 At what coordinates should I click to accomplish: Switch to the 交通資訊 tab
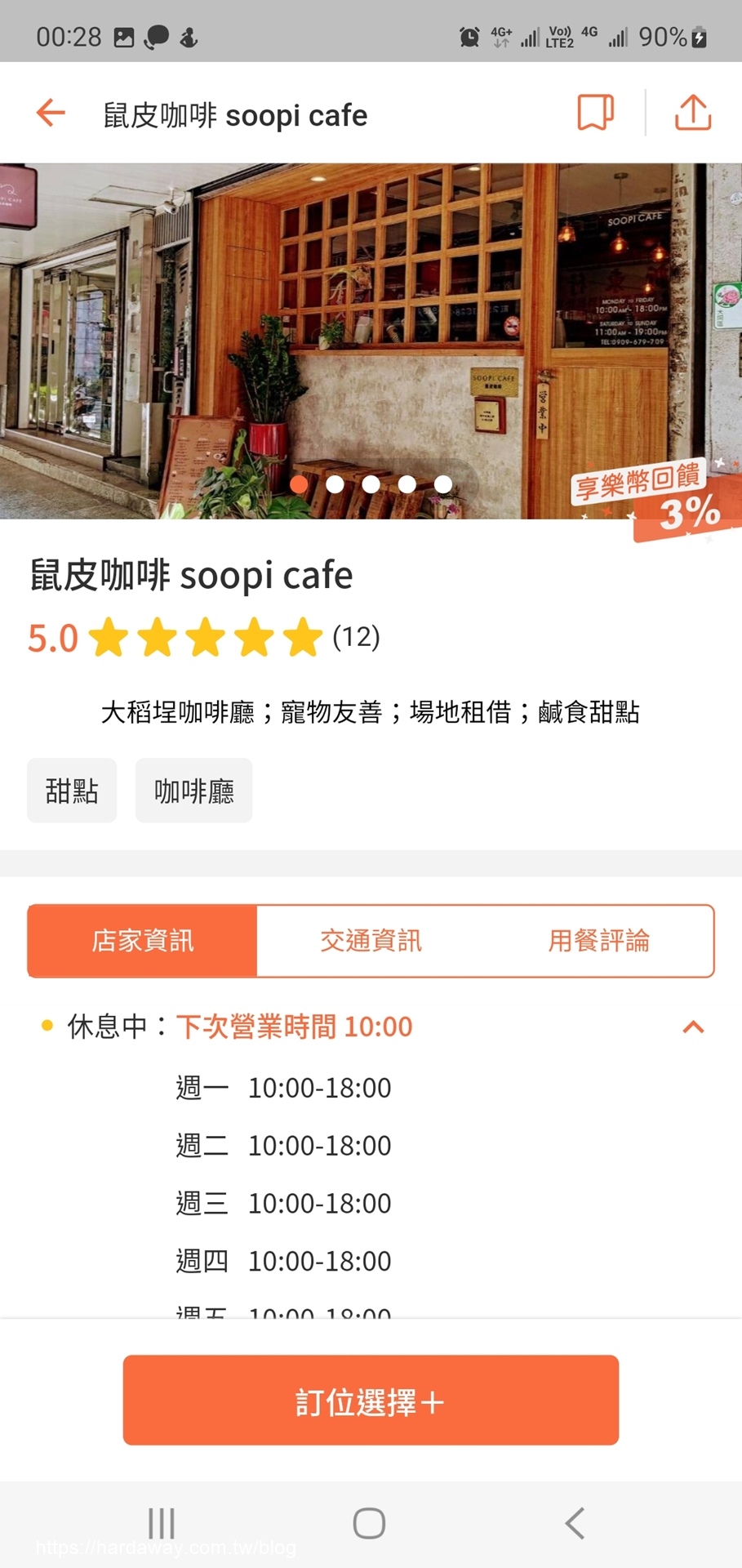click(x=371, y=941)
